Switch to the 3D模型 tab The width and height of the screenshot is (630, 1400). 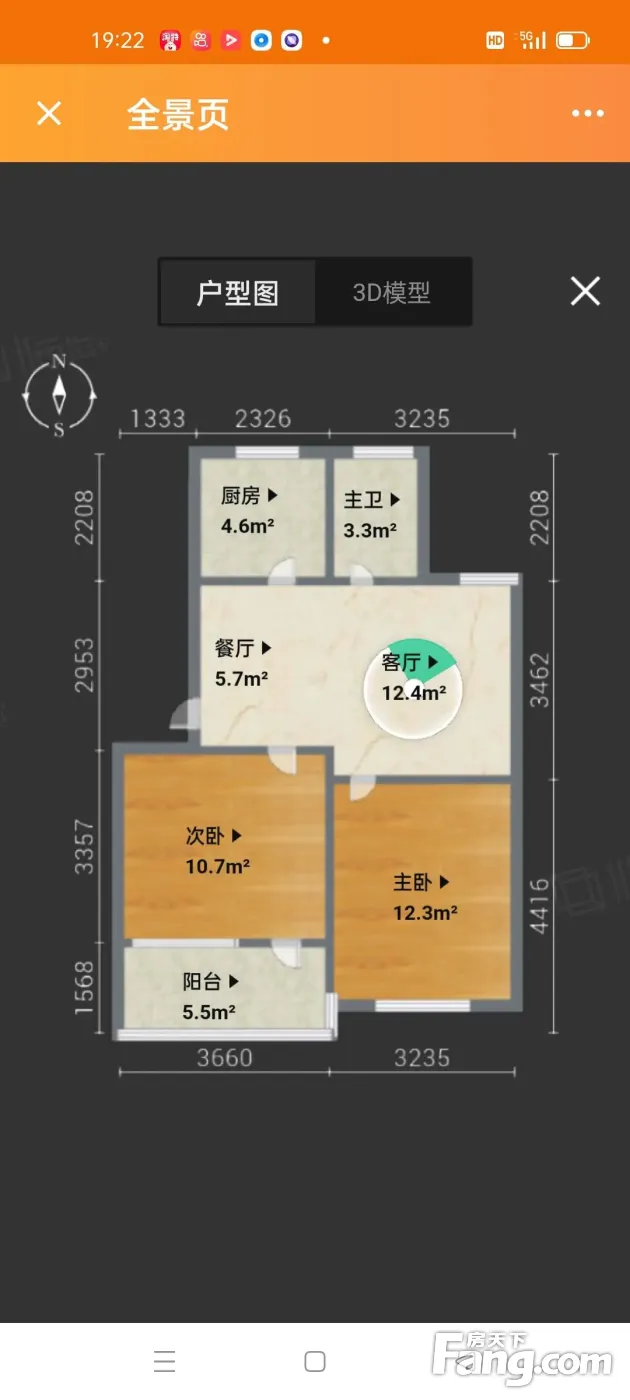click(392, 292)
